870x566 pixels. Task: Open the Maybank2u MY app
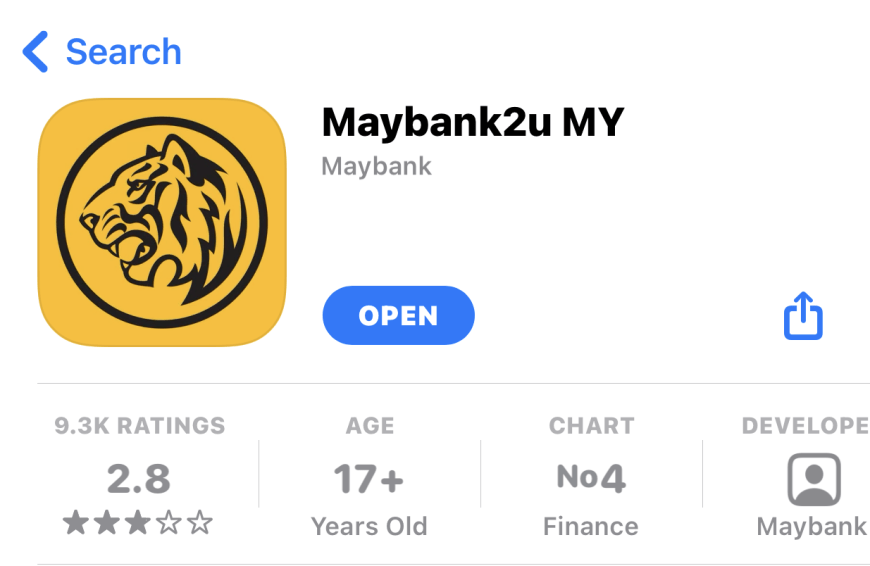[398, 316]
